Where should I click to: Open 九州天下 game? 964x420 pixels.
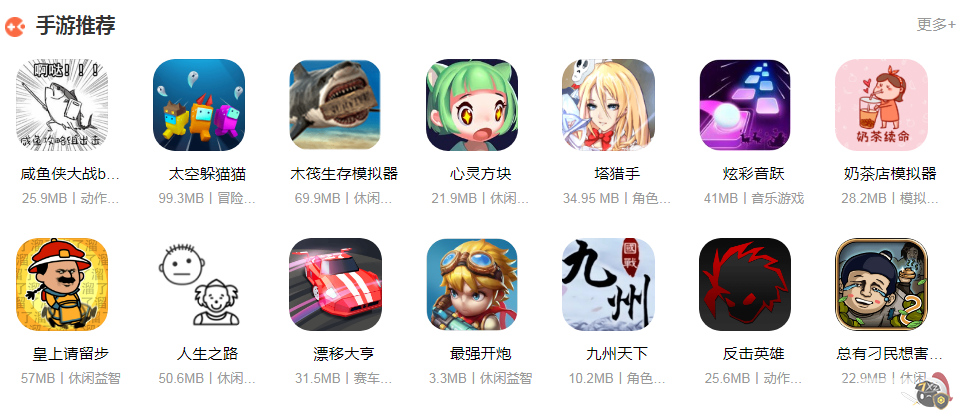pos(608,285)
